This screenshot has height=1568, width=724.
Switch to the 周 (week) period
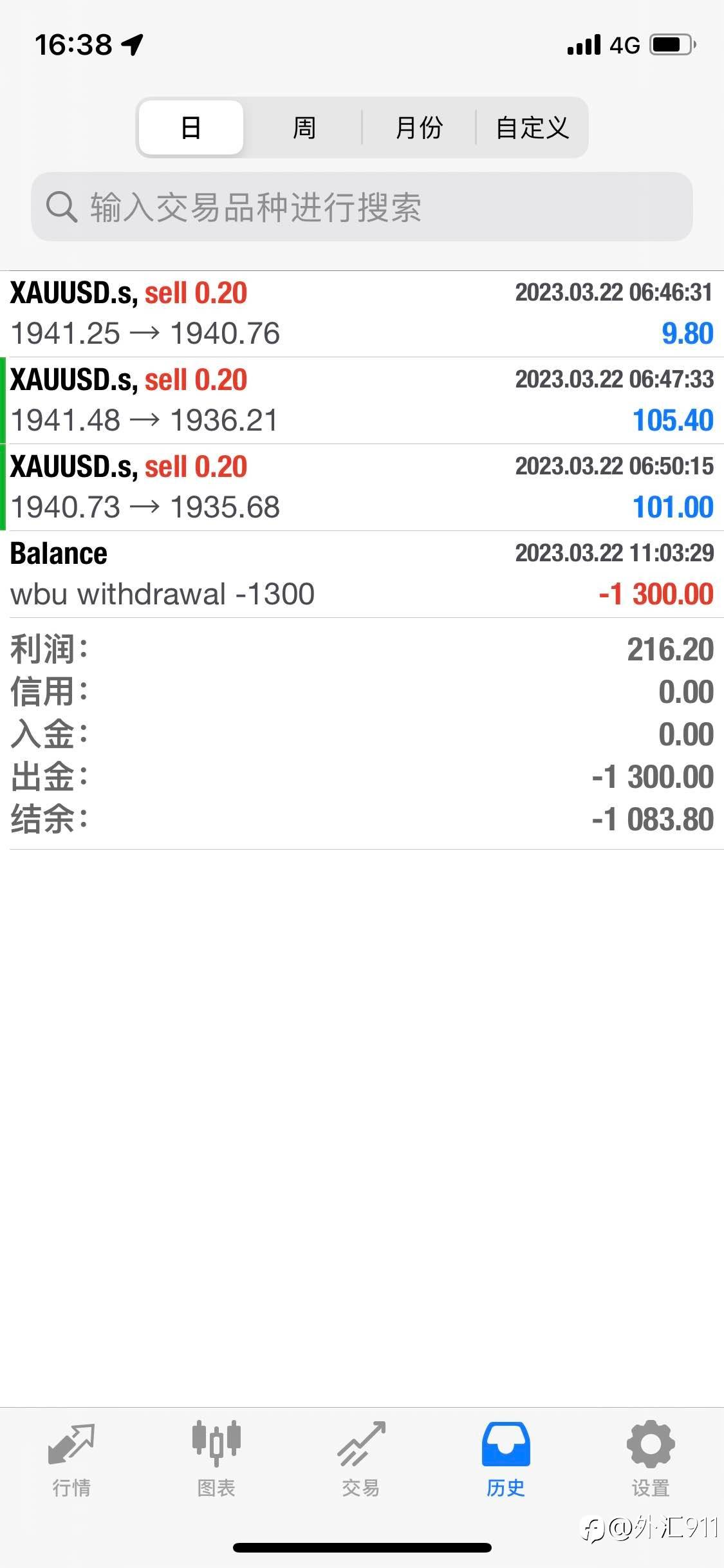point(304,127)
